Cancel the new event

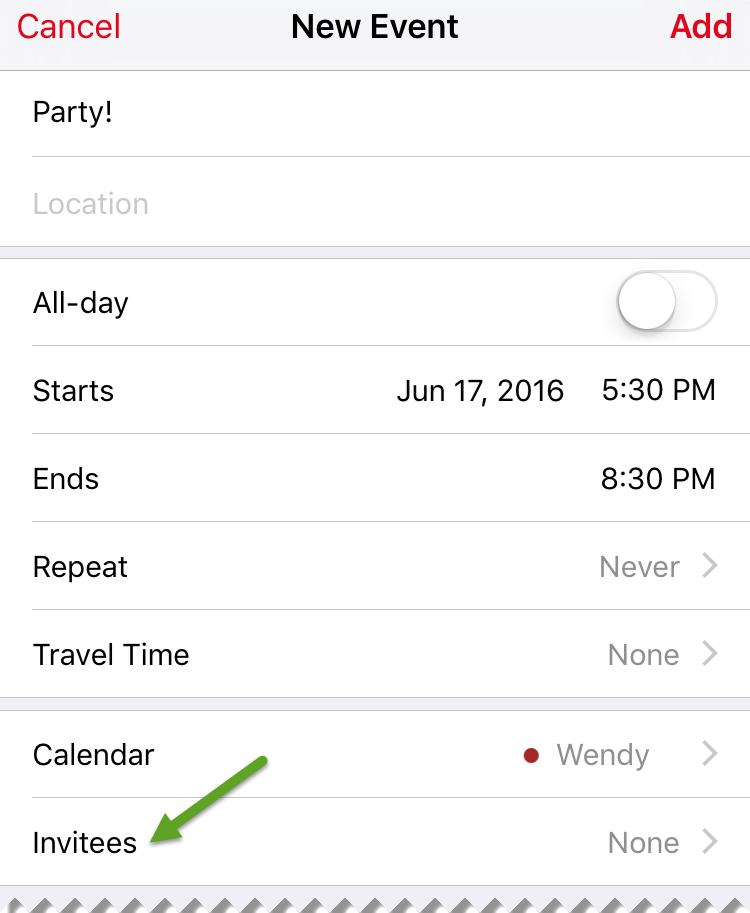(x=69, y=27)
